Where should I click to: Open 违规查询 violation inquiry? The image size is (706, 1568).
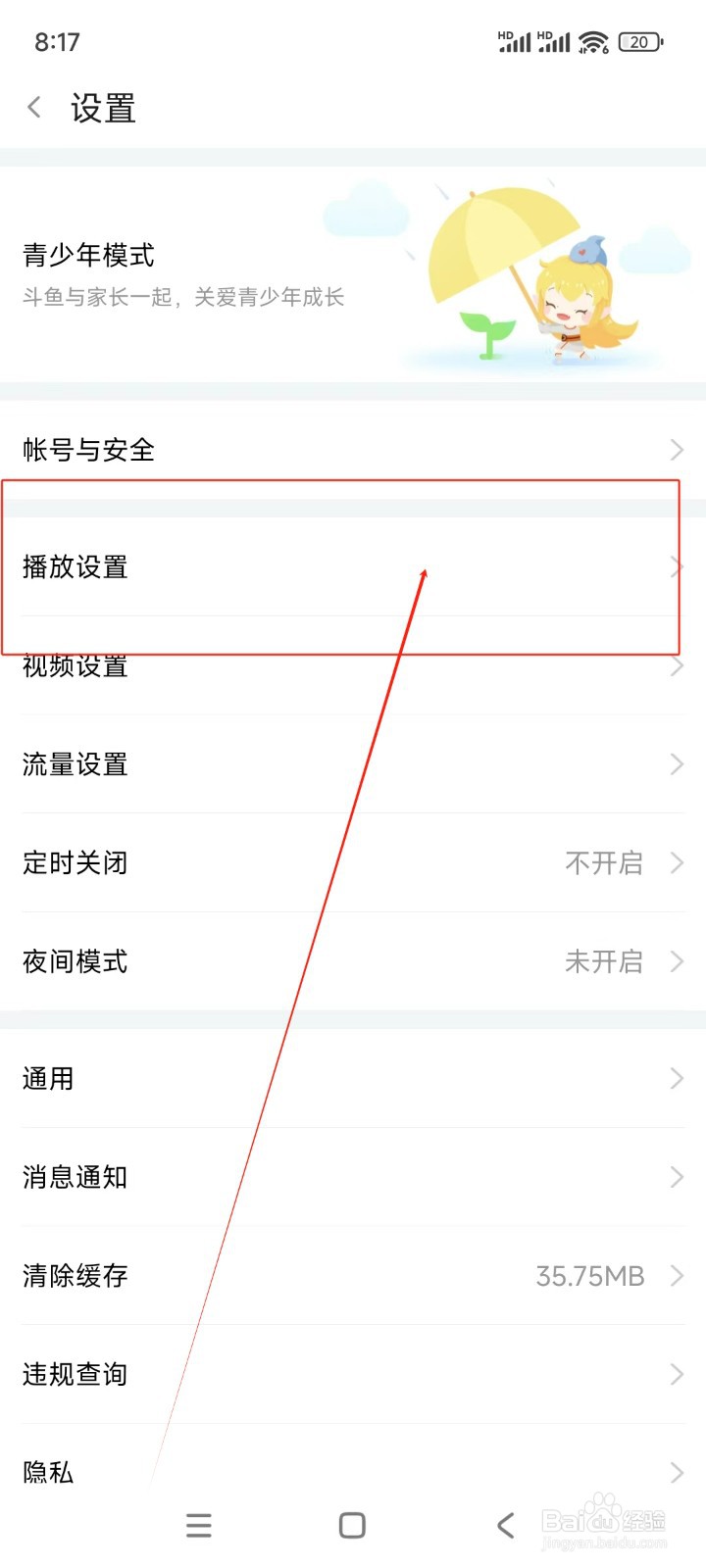[353, 1374]
